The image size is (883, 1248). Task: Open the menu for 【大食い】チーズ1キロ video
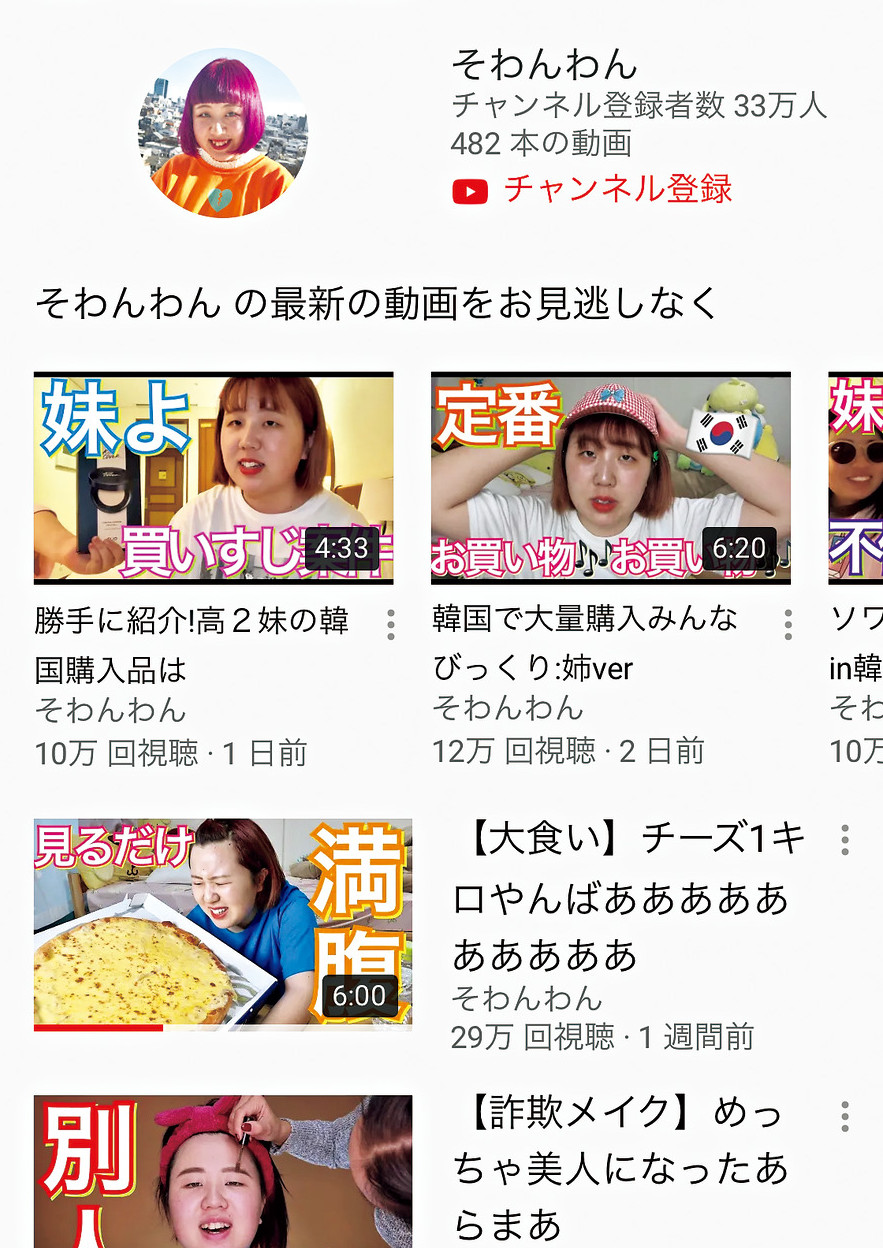(845, 840)
